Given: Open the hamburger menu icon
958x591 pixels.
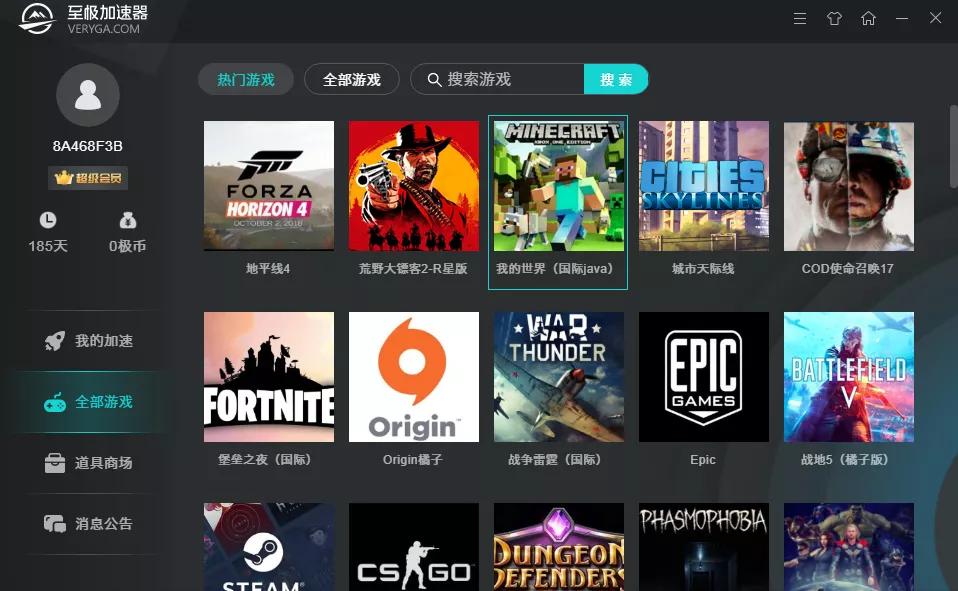Looking at the screenshot, I should (800, 19).
